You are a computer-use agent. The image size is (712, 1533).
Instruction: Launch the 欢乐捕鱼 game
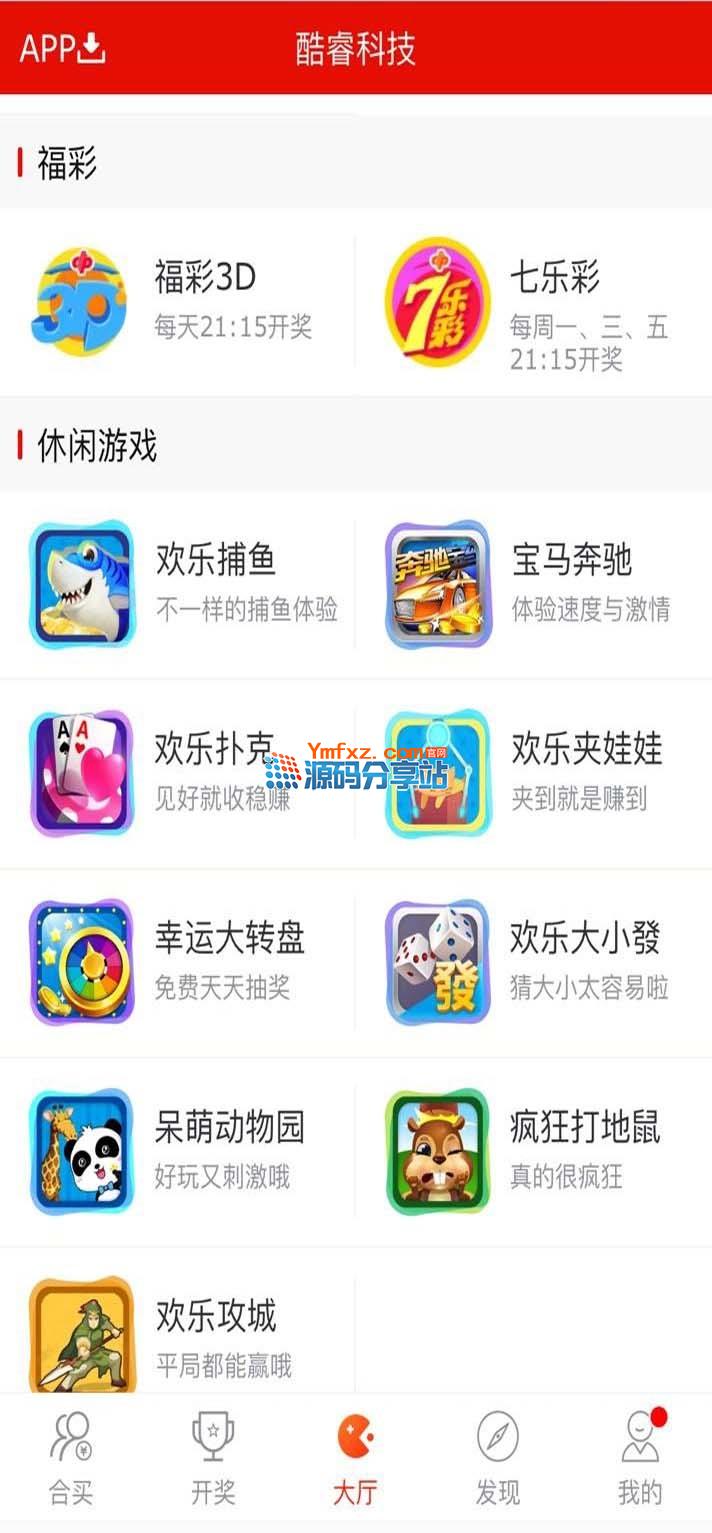(178, 584)
